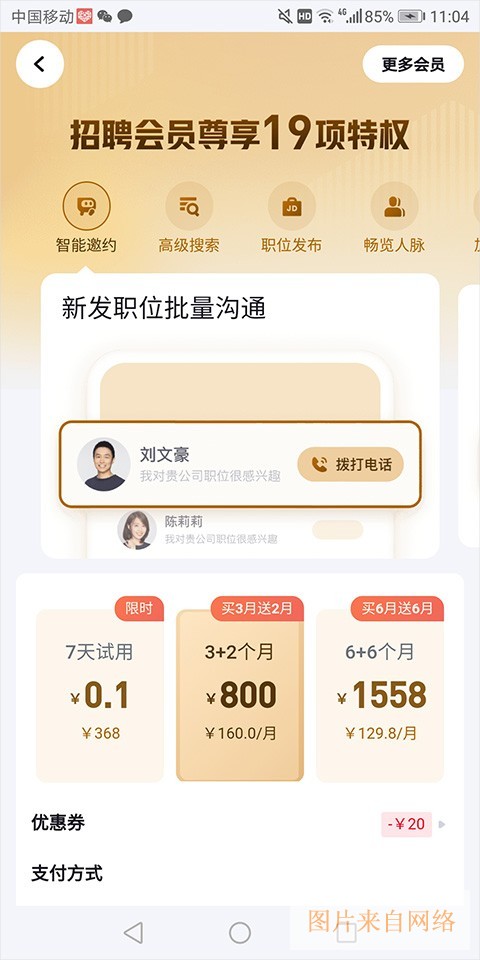
Task: Go back using the top-left arrow
Action: [40, 64]
